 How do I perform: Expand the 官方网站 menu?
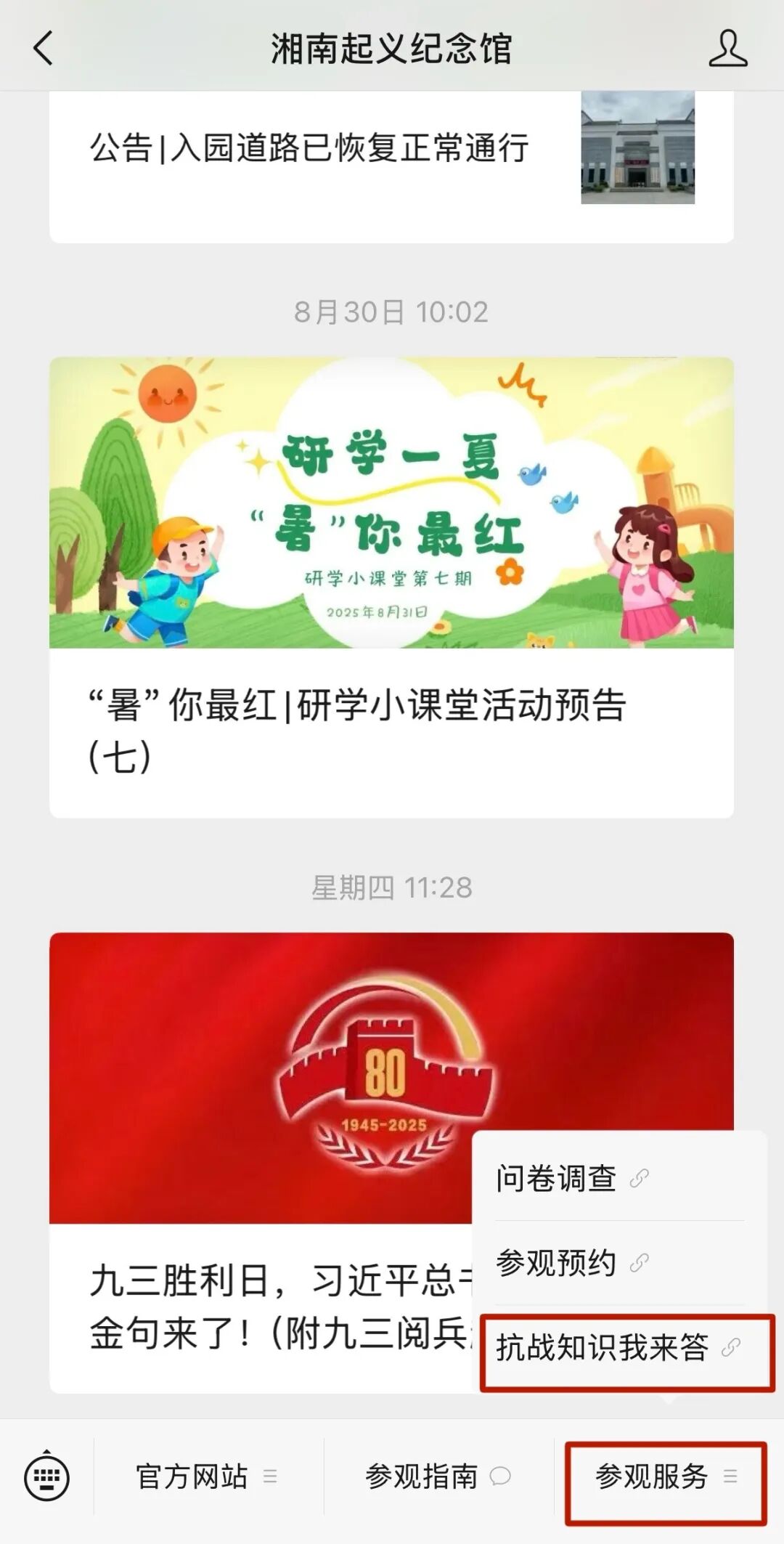[x=208, y=1477]
